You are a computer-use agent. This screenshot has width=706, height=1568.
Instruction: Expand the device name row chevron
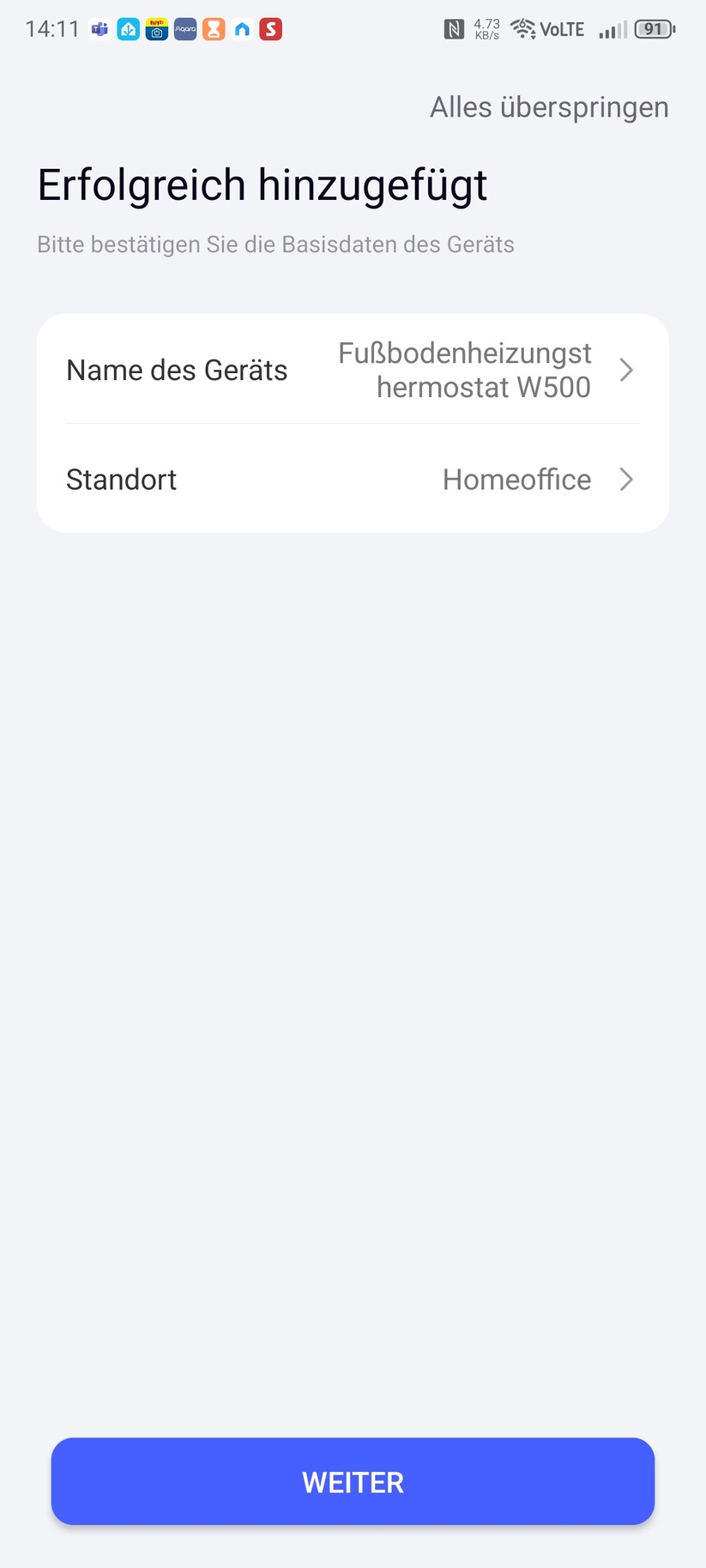[x=627, y=370]
